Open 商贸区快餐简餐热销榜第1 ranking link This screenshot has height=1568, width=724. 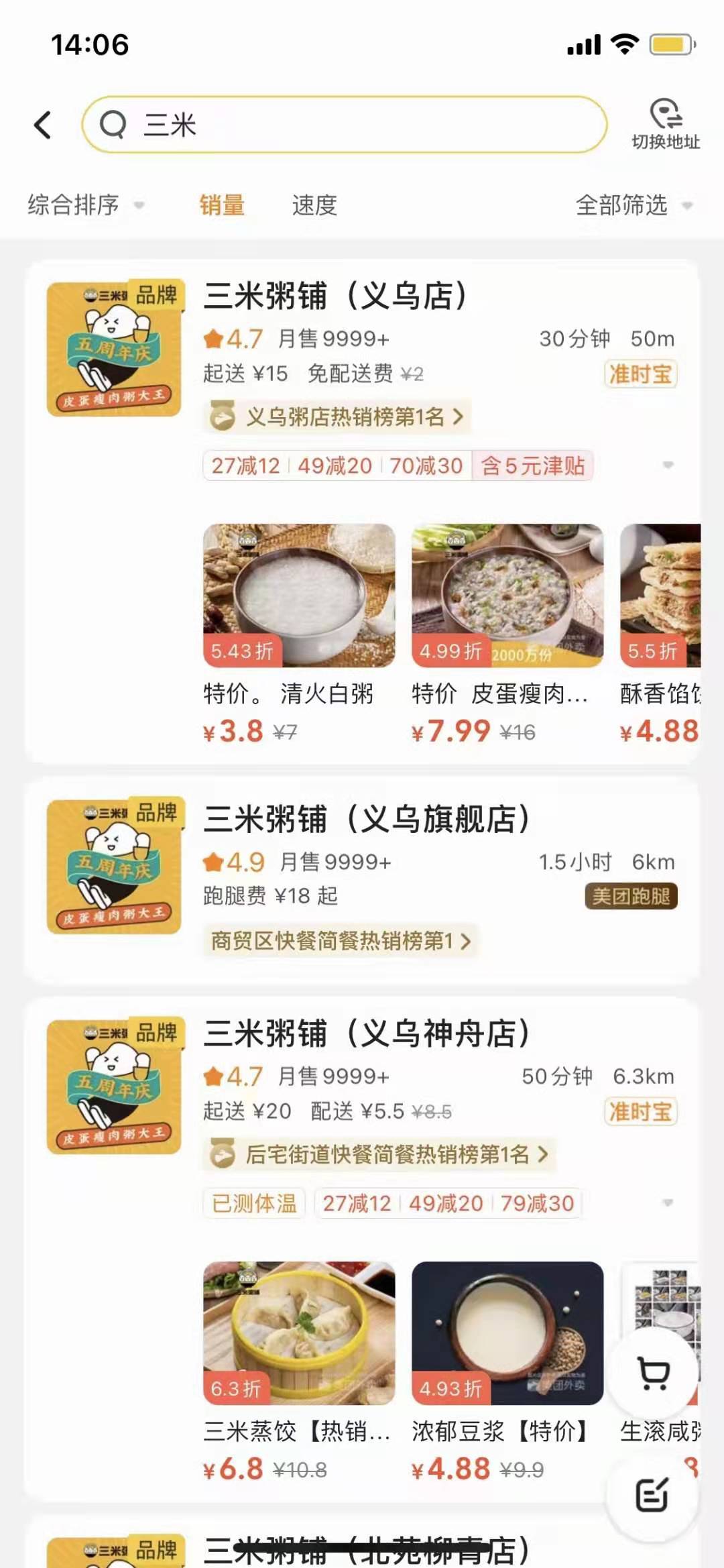click(x=341, y=941)
